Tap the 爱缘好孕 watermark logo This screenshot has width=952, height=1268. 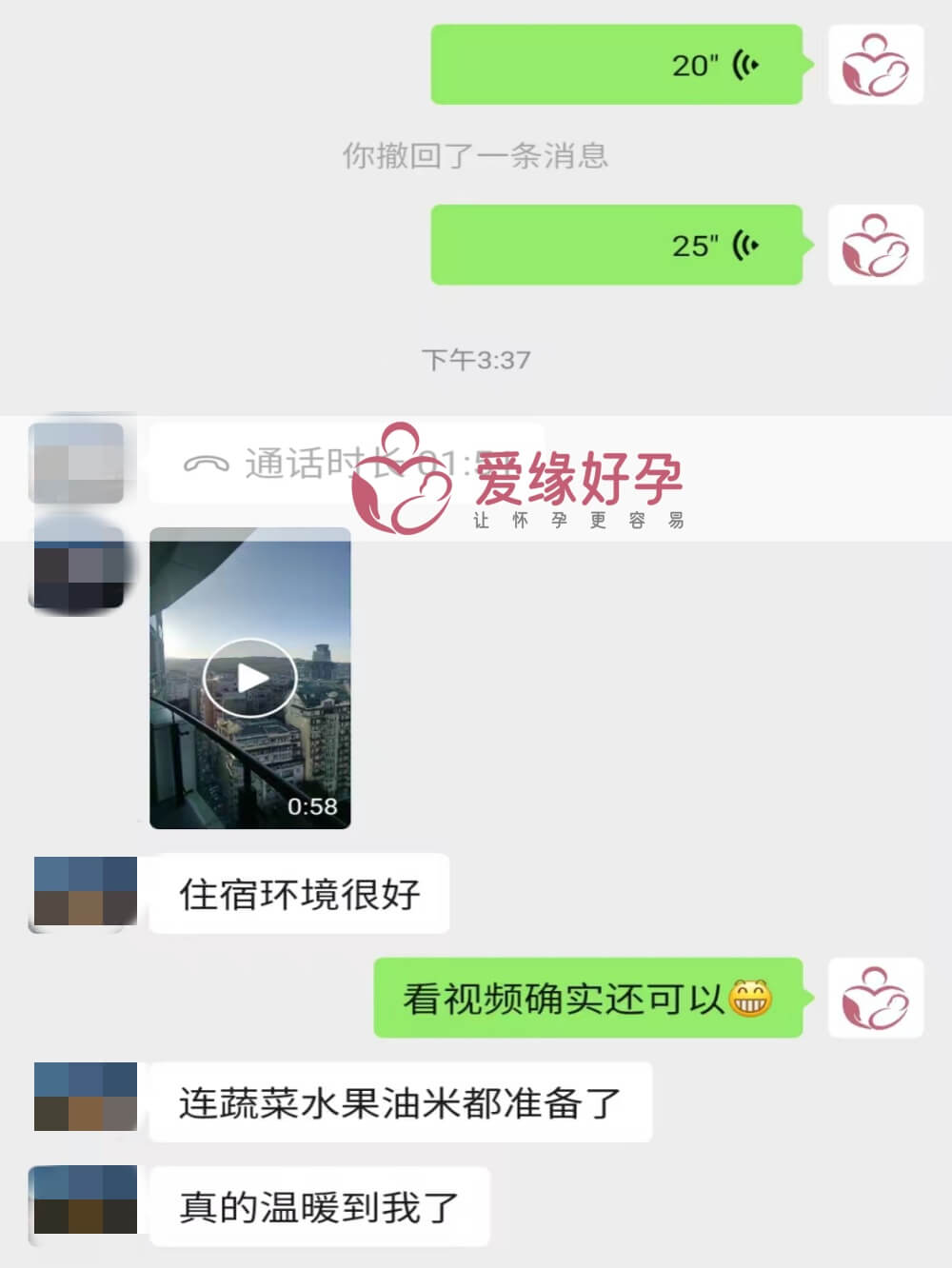pos(519,485)
